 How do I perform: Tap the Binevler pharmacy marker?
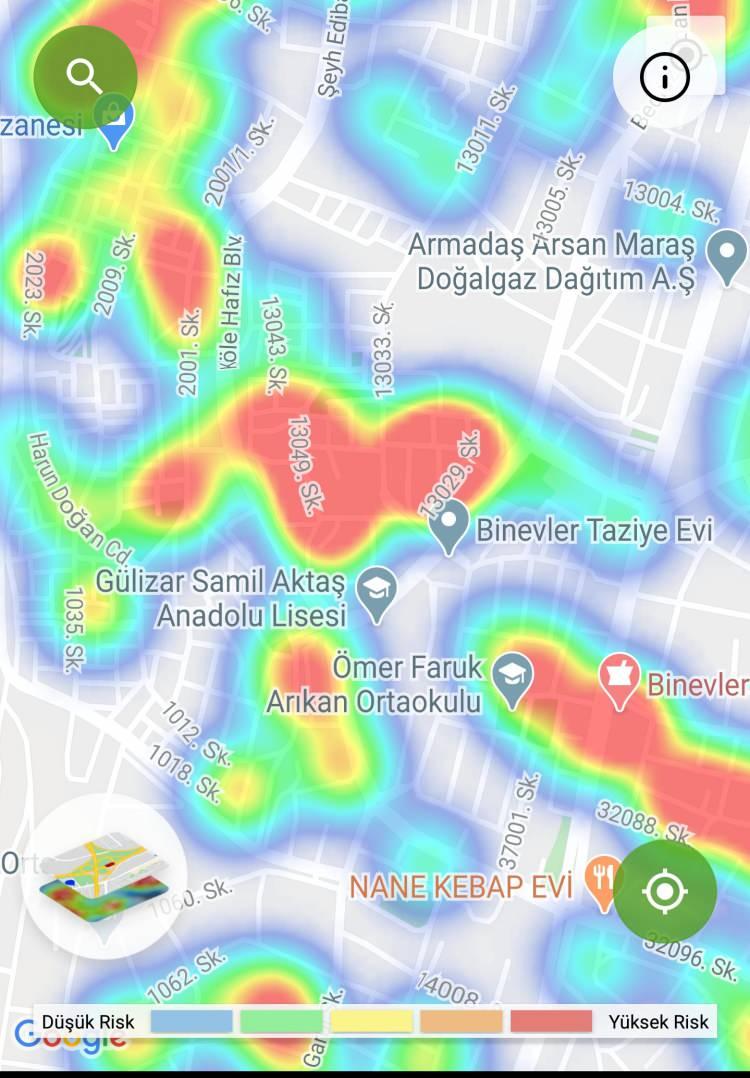coord(619,679)
